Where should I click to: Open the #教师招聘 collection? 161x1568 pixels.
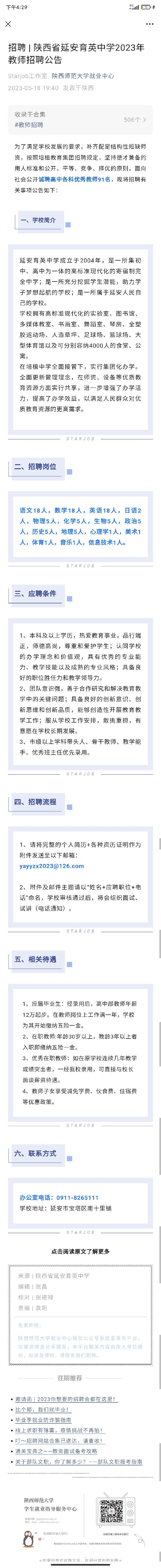[x=29, y=125]
